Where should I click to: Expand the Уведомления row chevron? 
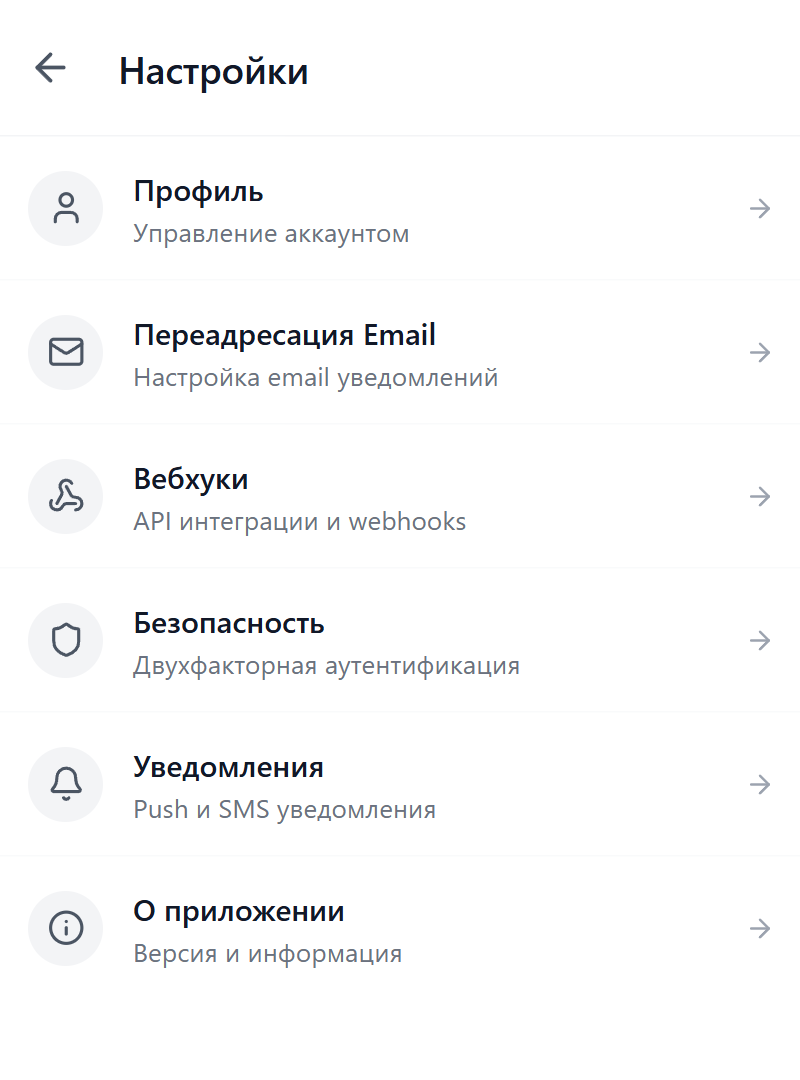(760, 785)
